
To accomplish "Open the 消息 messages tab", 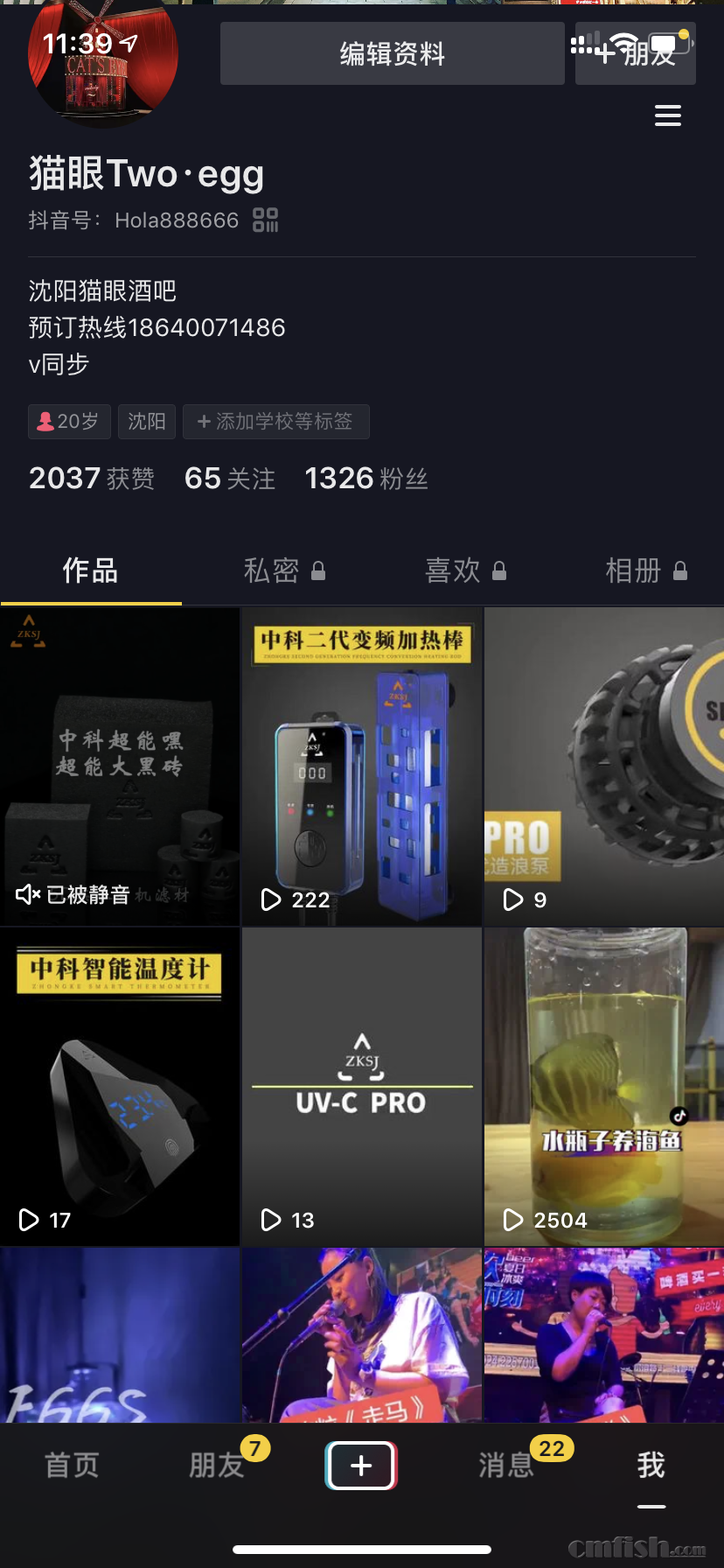I will [x=506, y=1465].
